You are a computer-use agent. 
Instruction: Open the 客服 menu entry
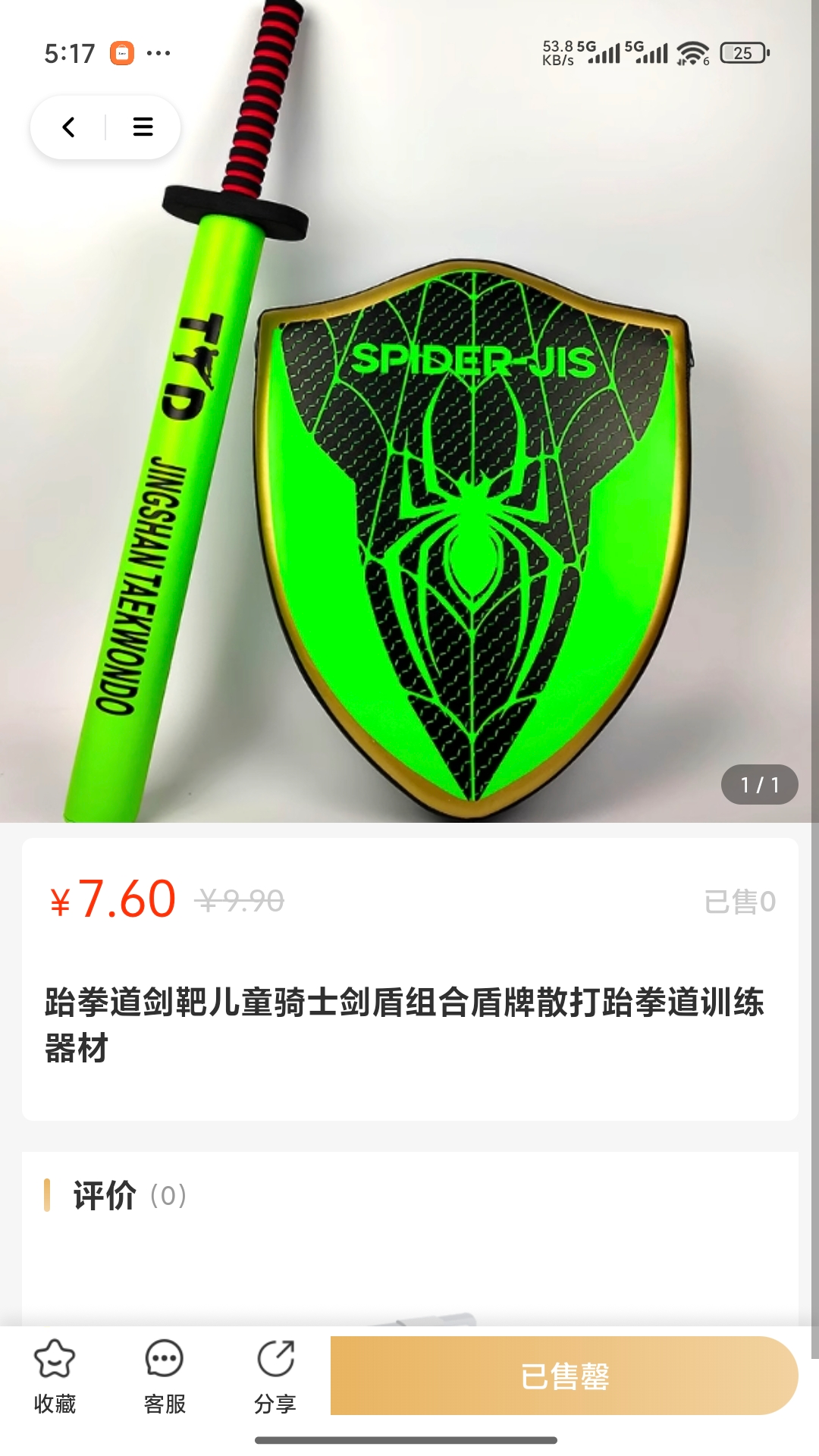(165, 1403)
